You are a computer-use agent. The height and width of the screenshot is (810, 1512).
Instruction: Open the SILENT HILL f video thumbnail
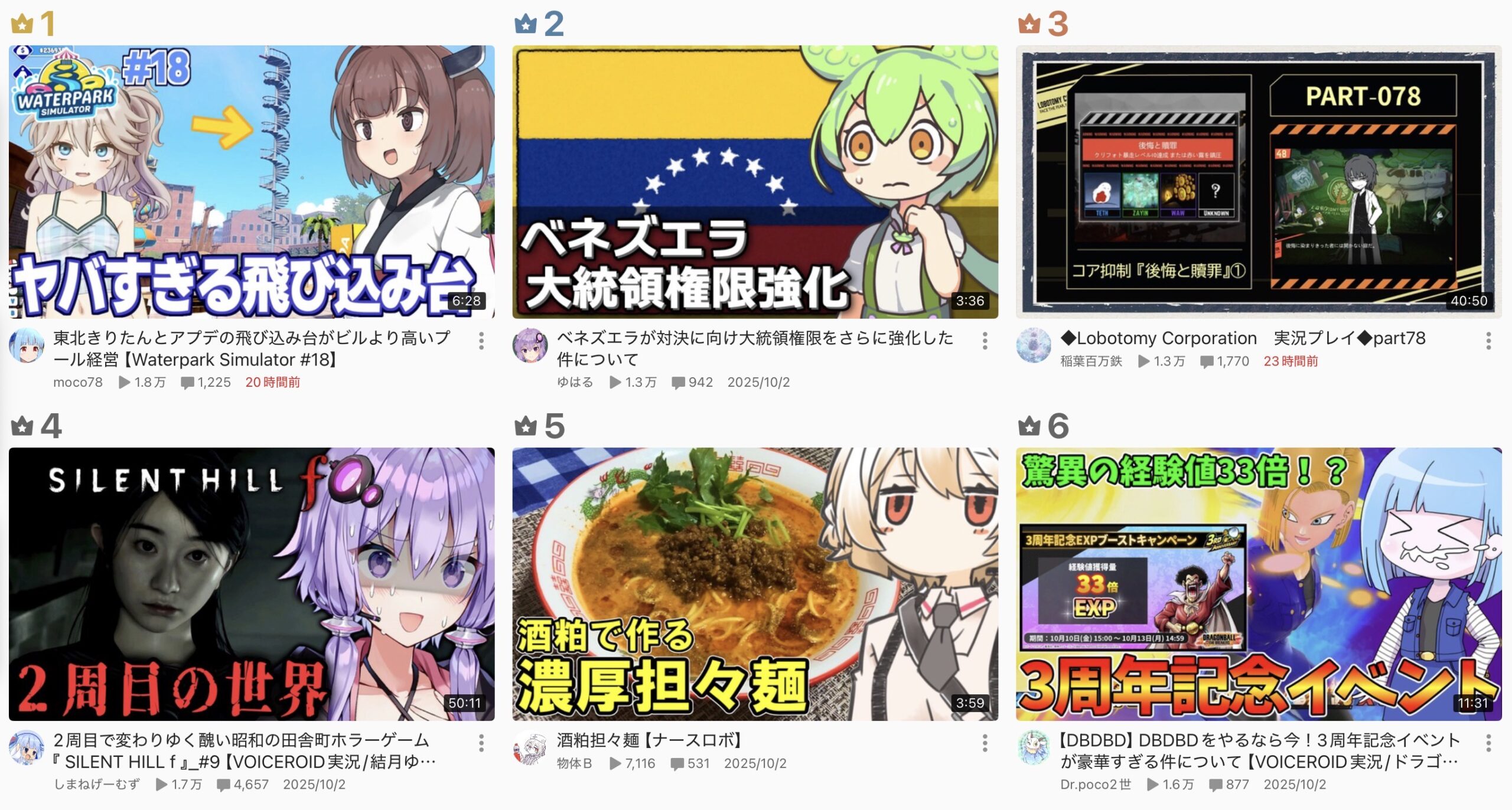click(x=252, y=584)
